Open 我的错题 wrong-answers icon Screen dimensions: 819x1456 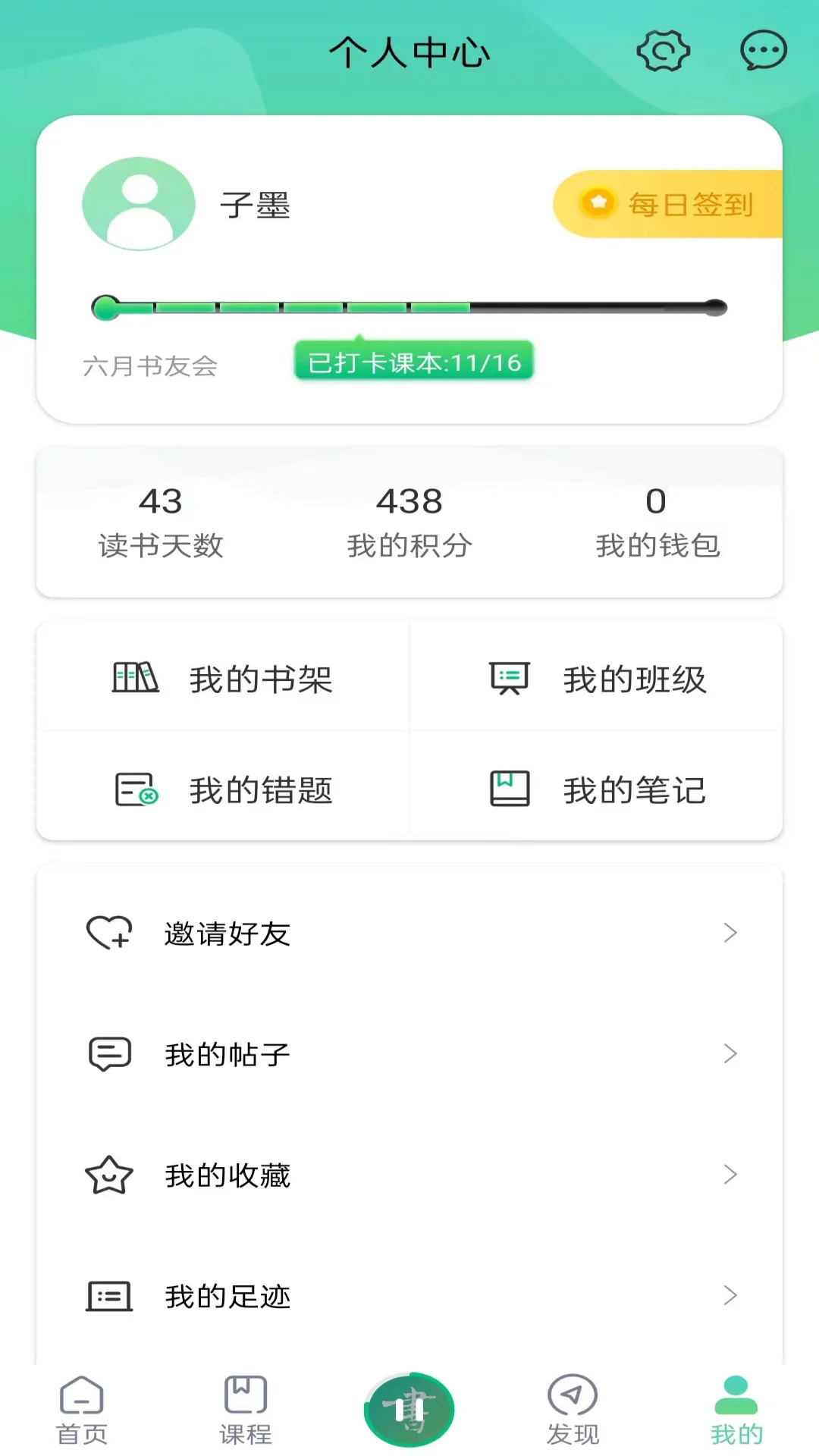pos(135,790)
